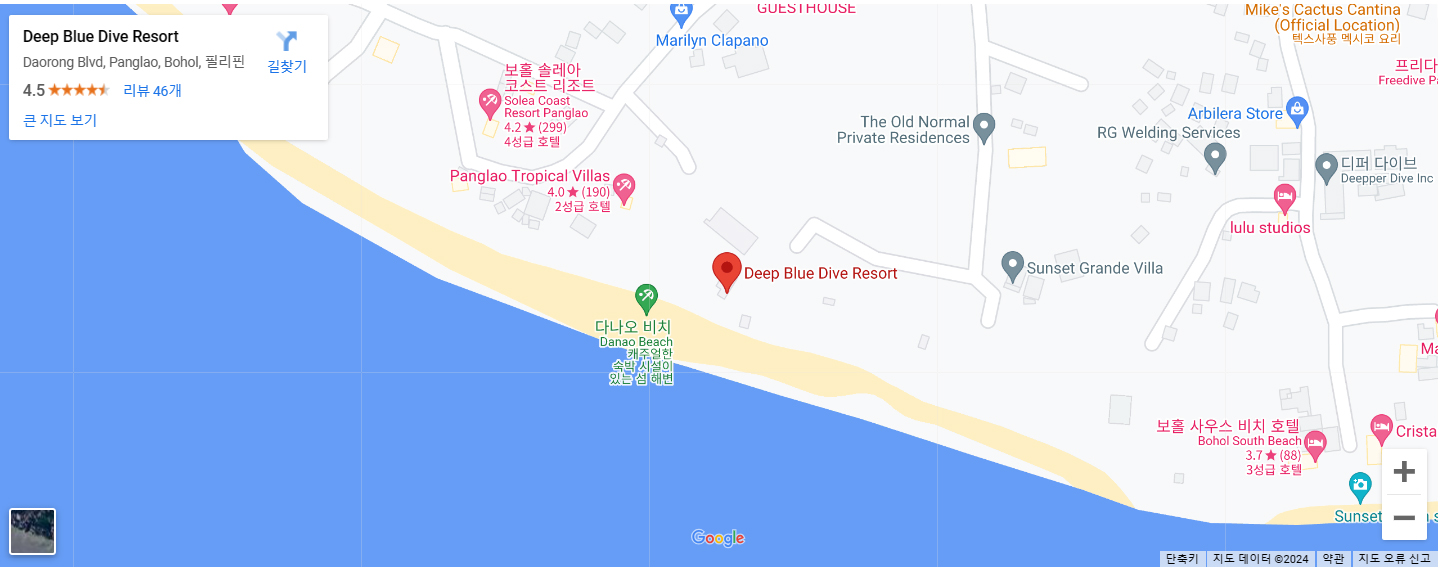Viewport: 1442px width, 572px height.
Task: Open the lulu studios hotel marker
Action: pos(1284,195)
